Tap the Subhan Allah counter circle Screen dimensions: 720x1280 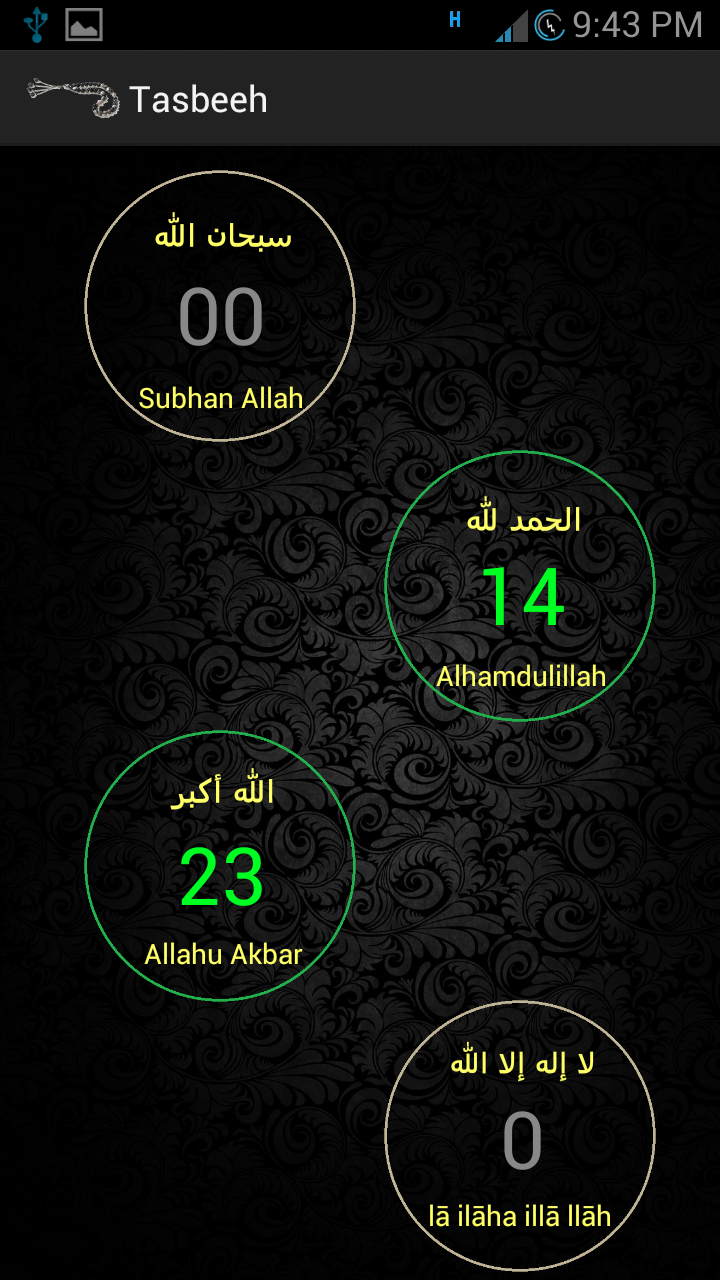pos(220,306)
